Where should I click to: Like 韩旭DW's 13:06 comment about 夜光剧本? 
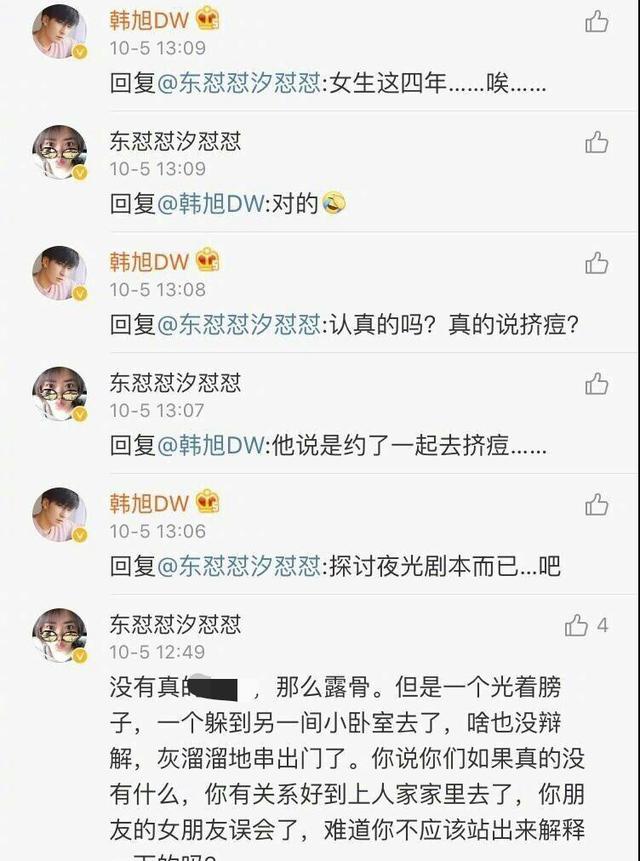tap(597, 504)
